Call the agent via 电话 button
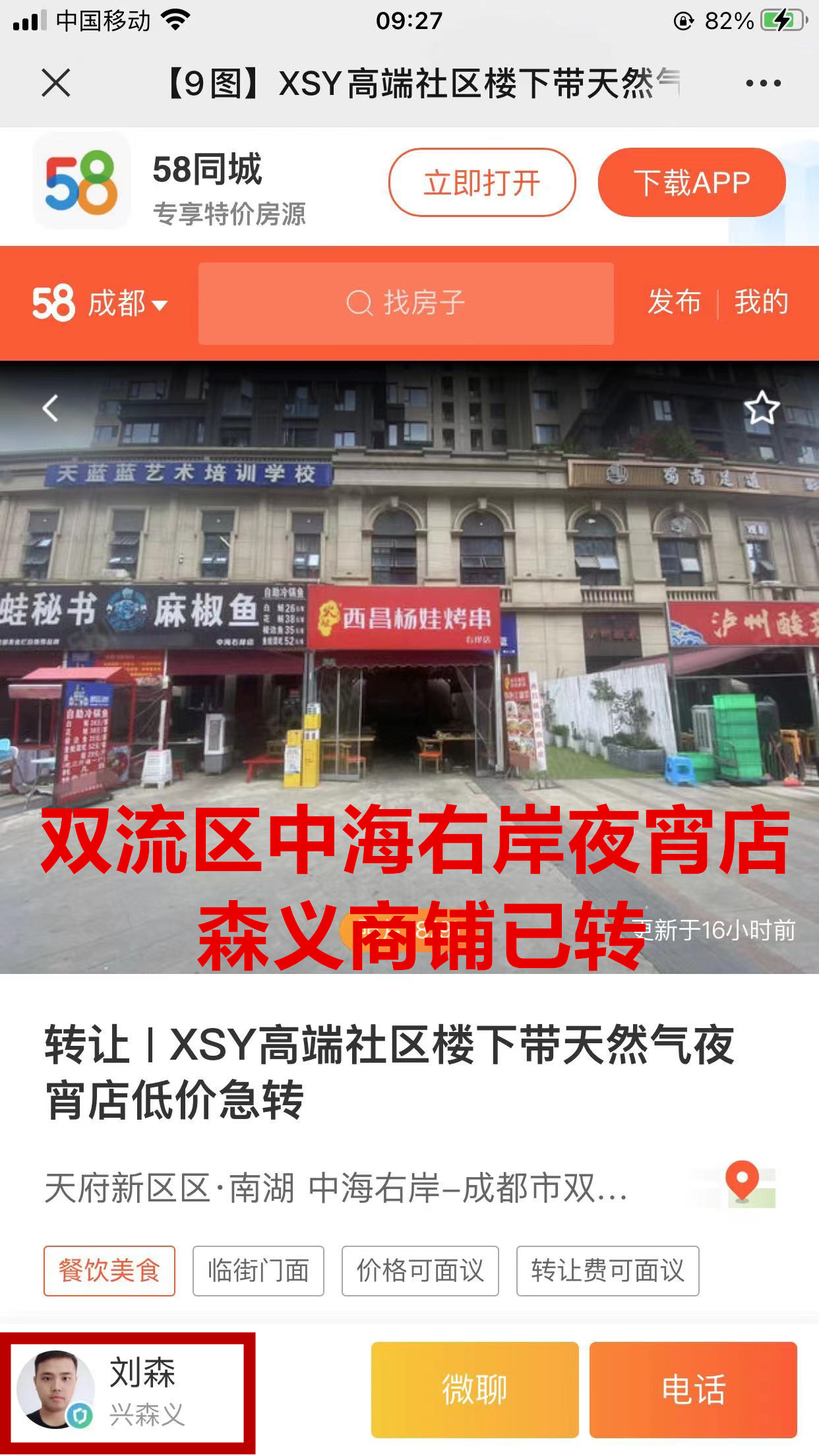Screen dimensions: 819x1456 click(693, 1390)
